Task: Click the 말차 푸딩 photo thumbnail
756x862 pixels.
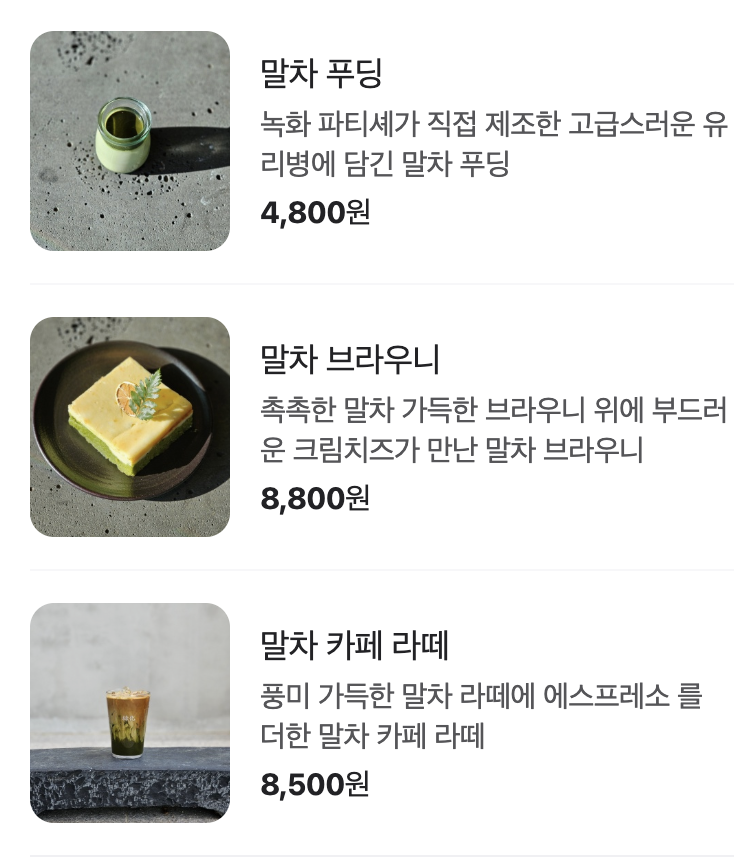Action: pyautogui.click(x=130, y=140)
